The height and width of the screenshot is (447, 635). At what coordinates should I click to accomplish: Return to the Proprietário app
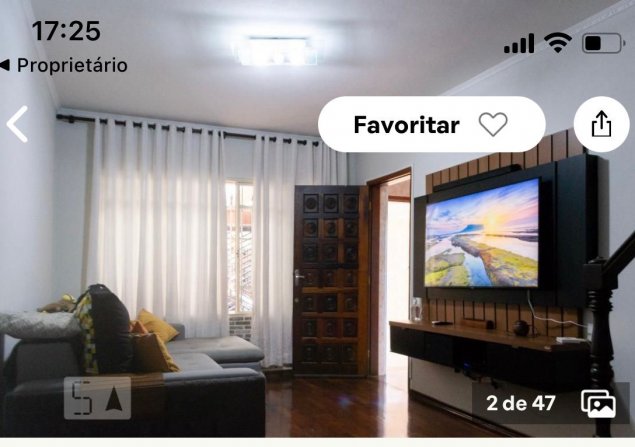click(64, 65)
